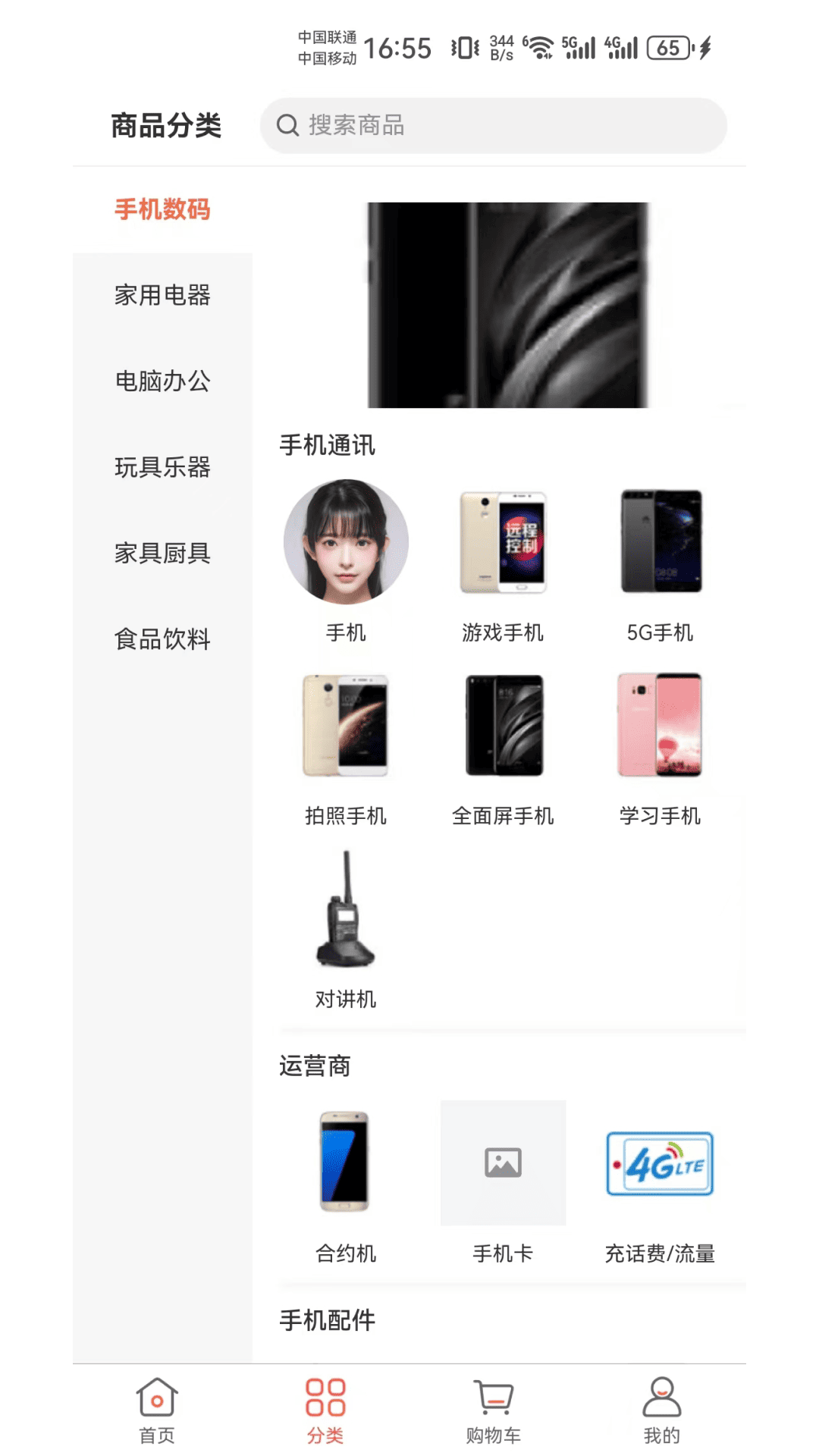Screen dimensions: 819x1456
Task: Tap the 搜索商品 search box
Action: coord(493,125)
